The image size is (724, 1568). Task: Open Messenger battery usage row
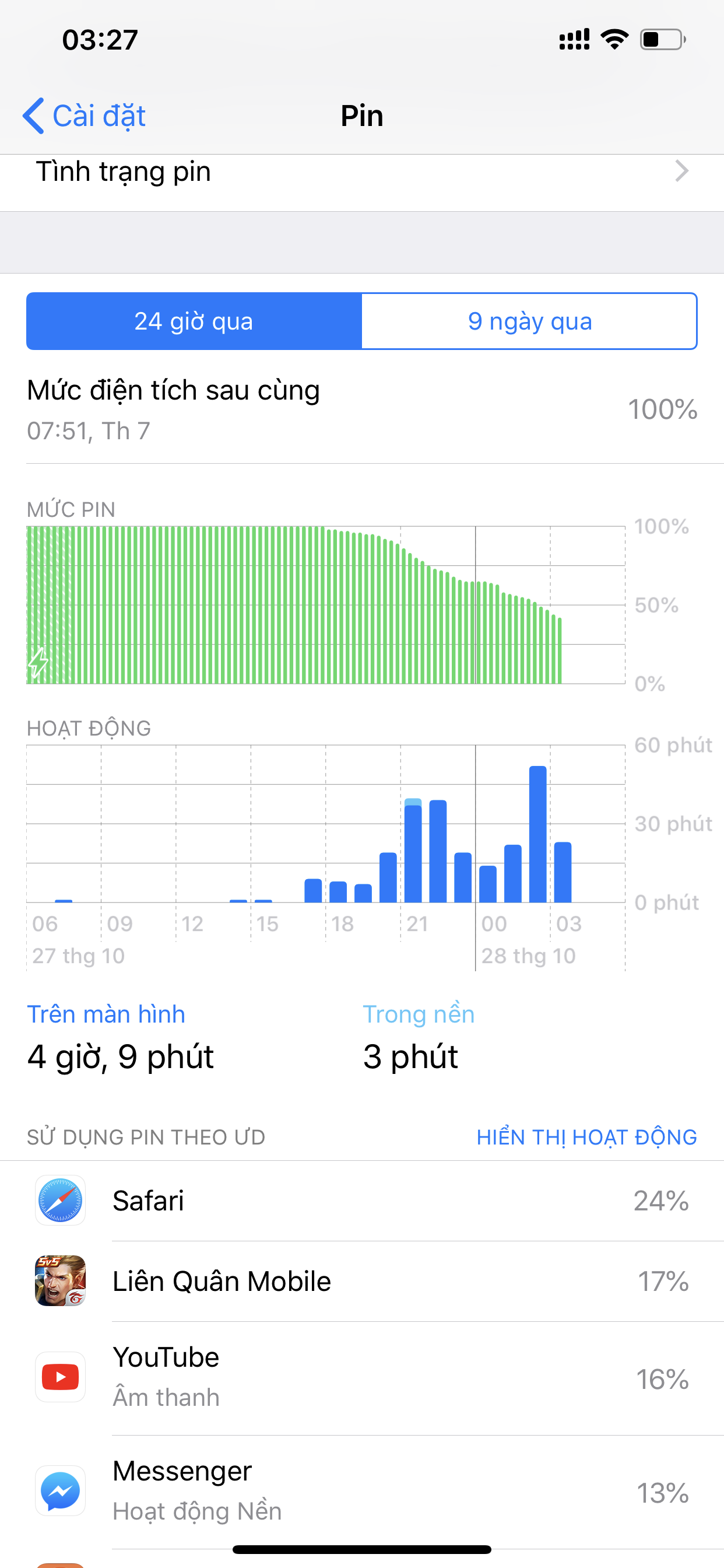pyautogui.click(x=362, y=1492)
